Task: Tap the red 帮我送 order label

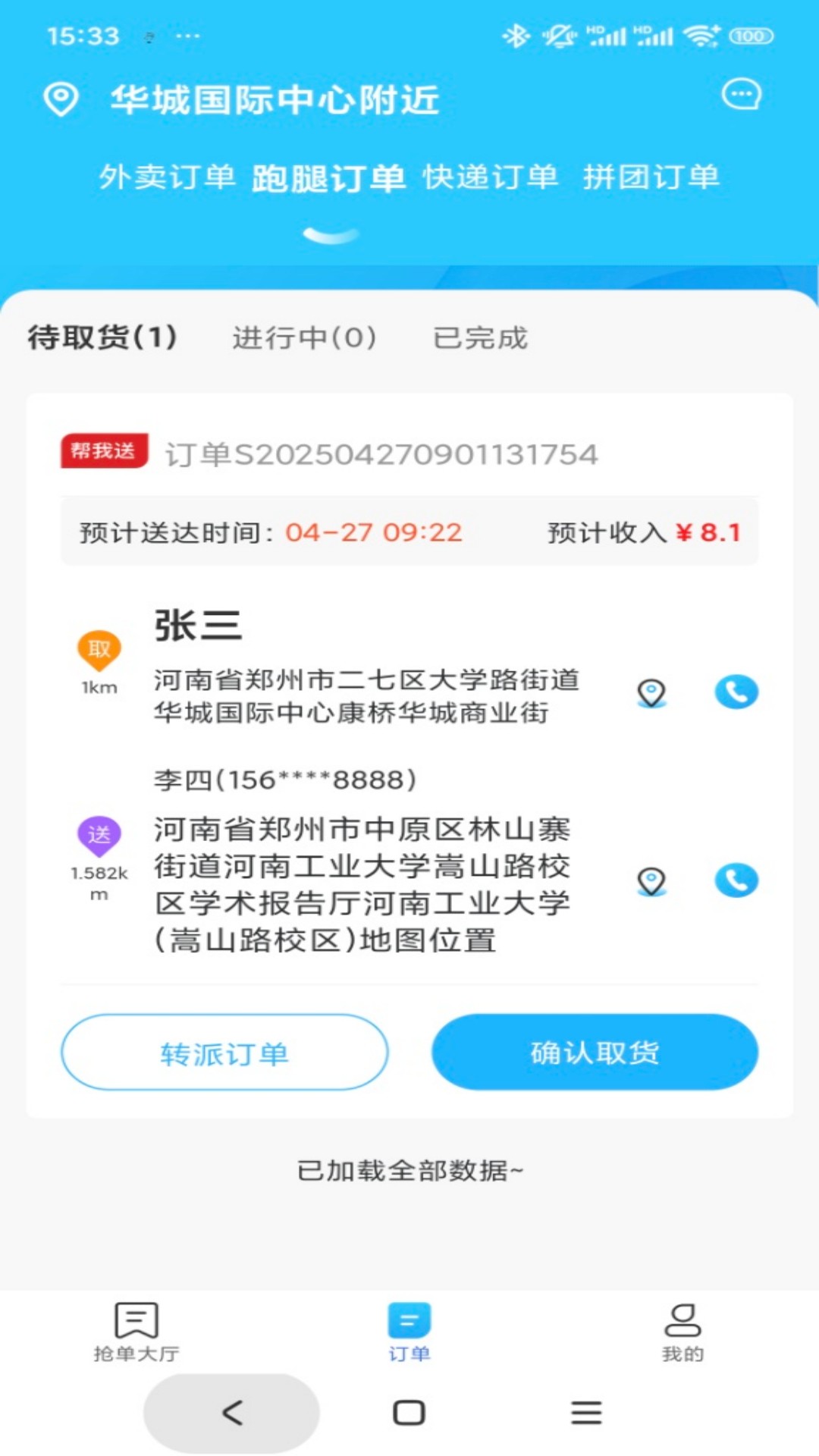Action: click(103, 451)
